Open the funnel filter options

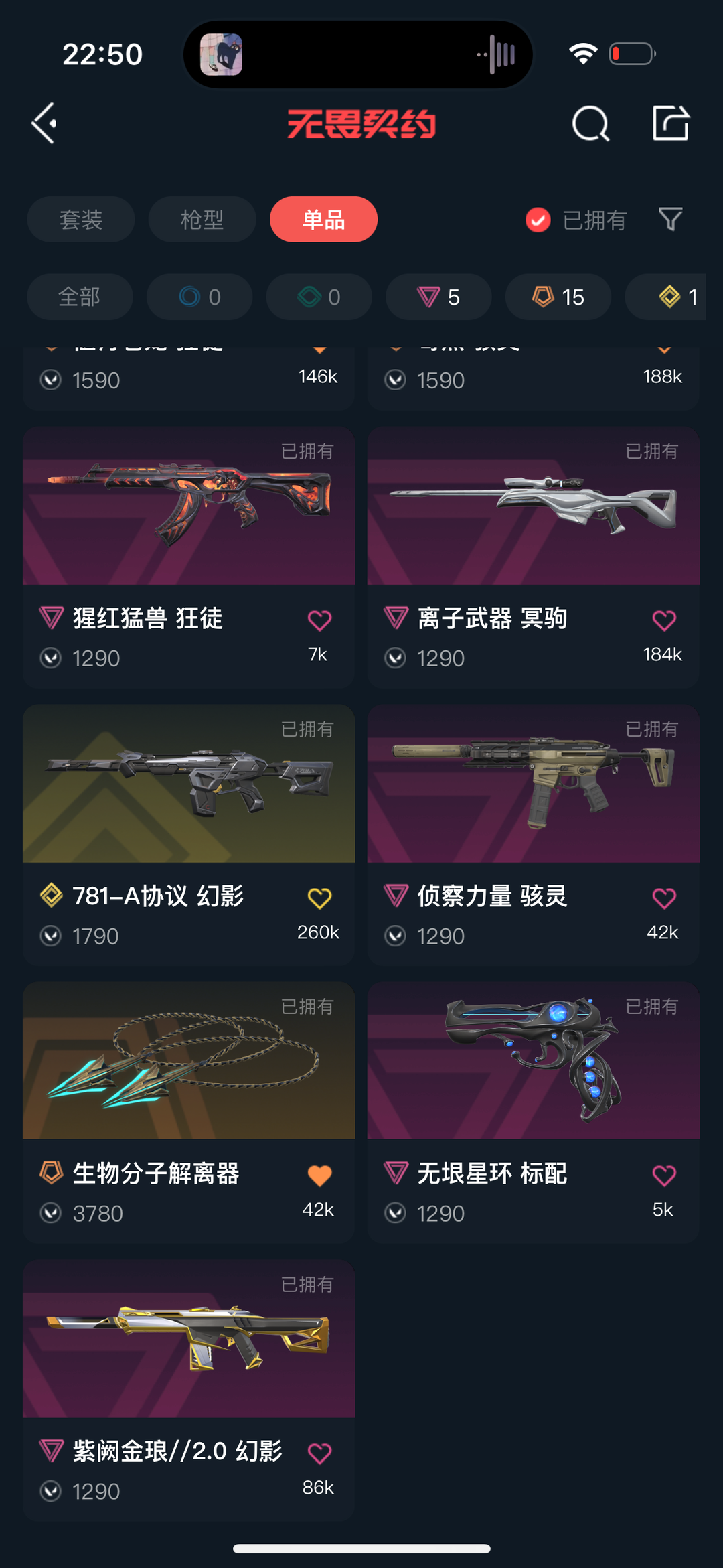671,219
